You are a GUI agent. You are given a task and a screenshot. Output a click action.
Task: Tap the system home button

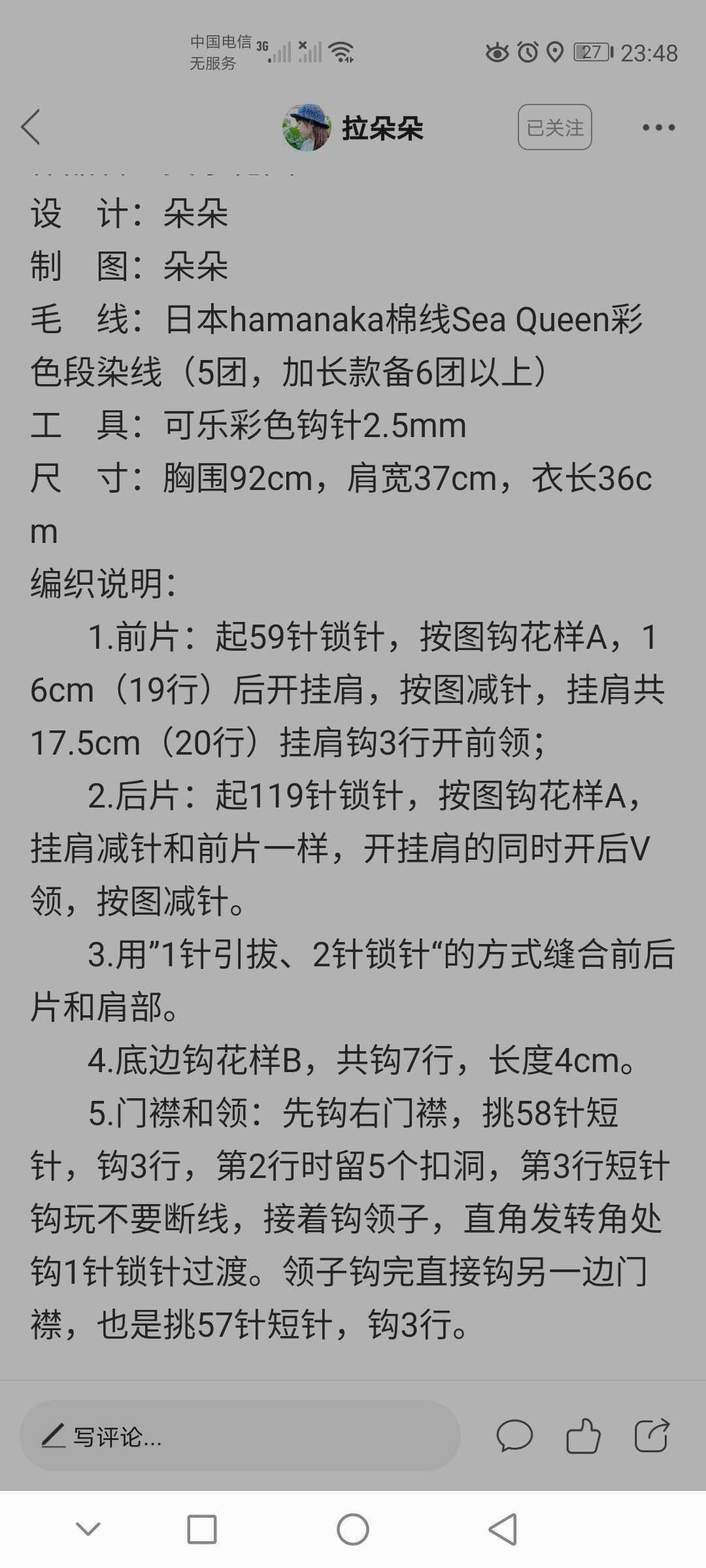tap(353, 1529)
